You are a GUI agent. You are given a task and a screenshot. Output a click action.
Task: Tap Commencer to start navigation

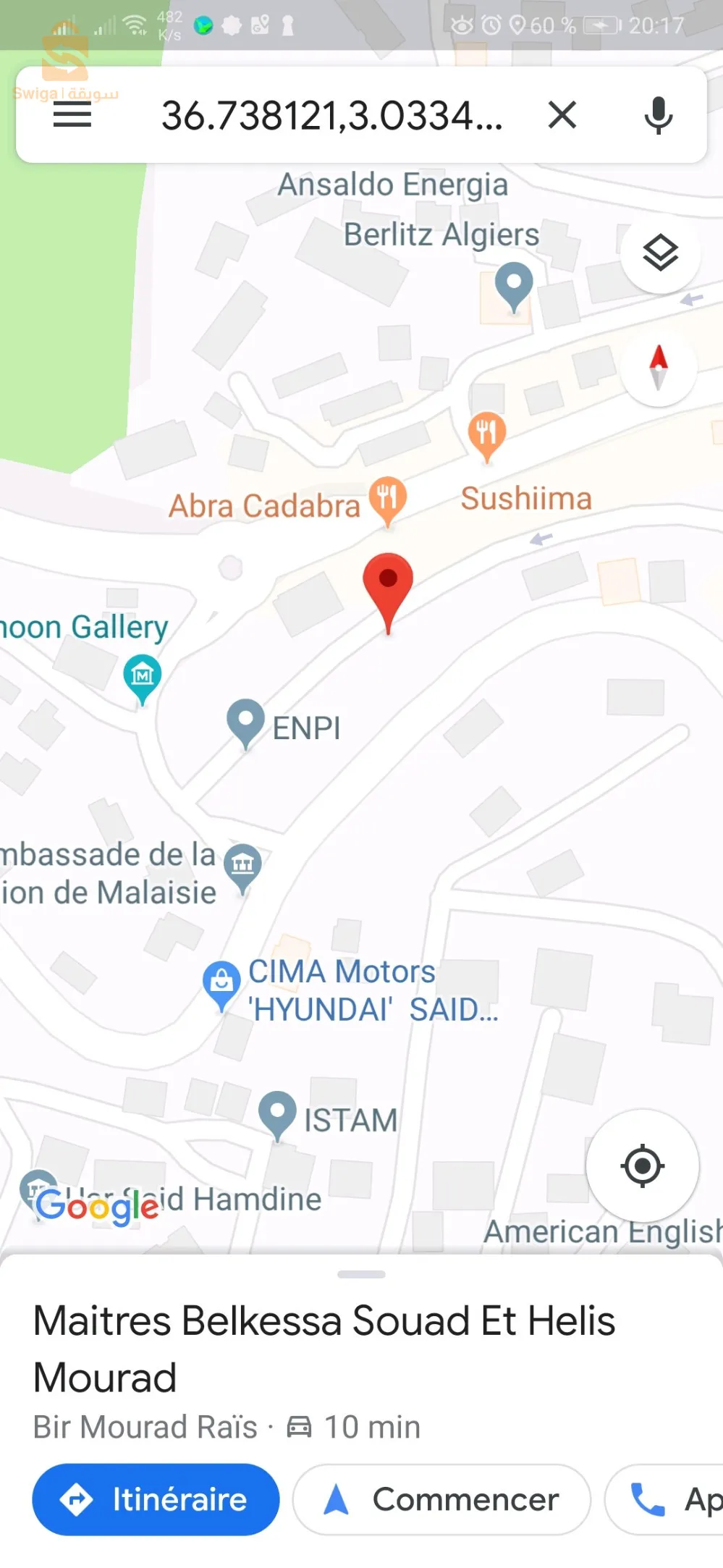tap(441, 1499)
